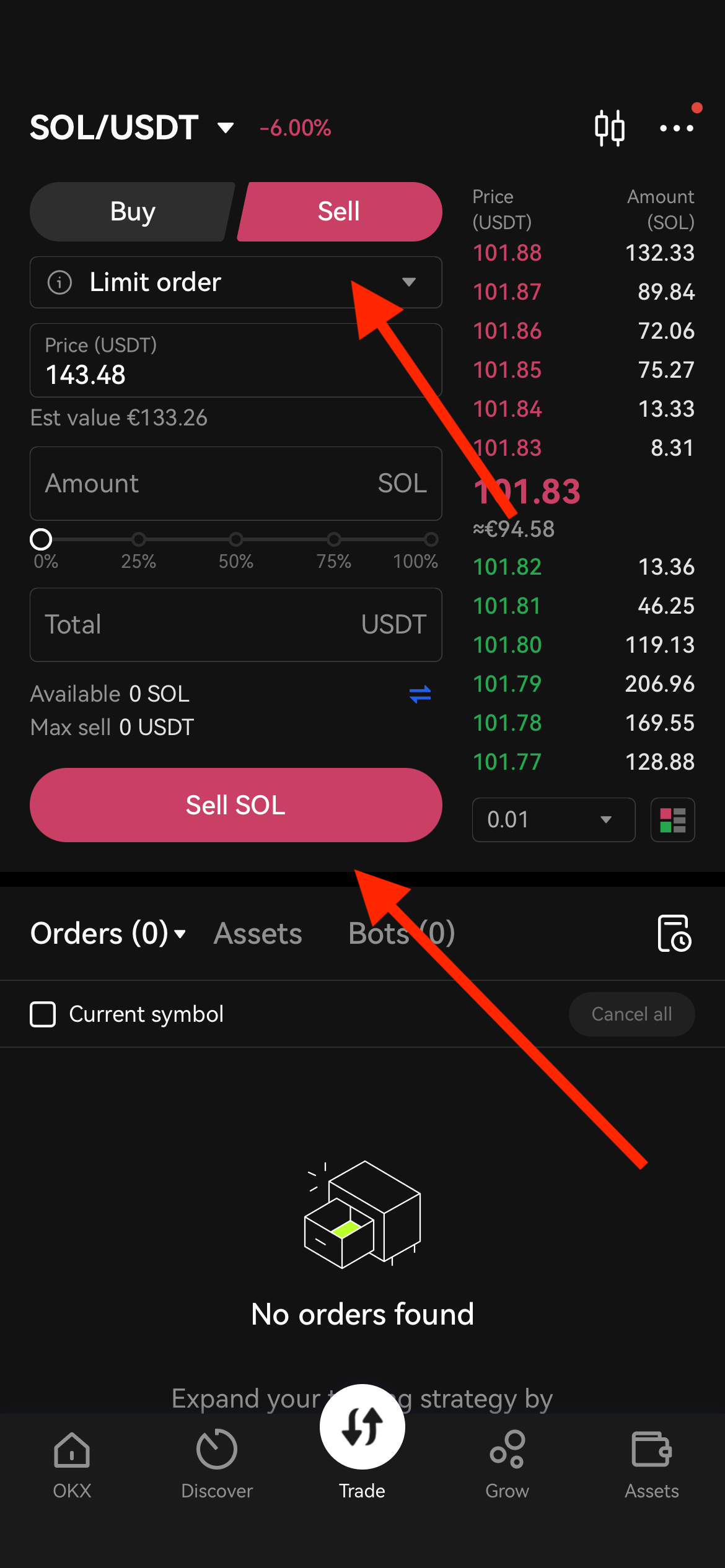
Task: Open the three-dot more options menu
Action: tap(676, 128)
